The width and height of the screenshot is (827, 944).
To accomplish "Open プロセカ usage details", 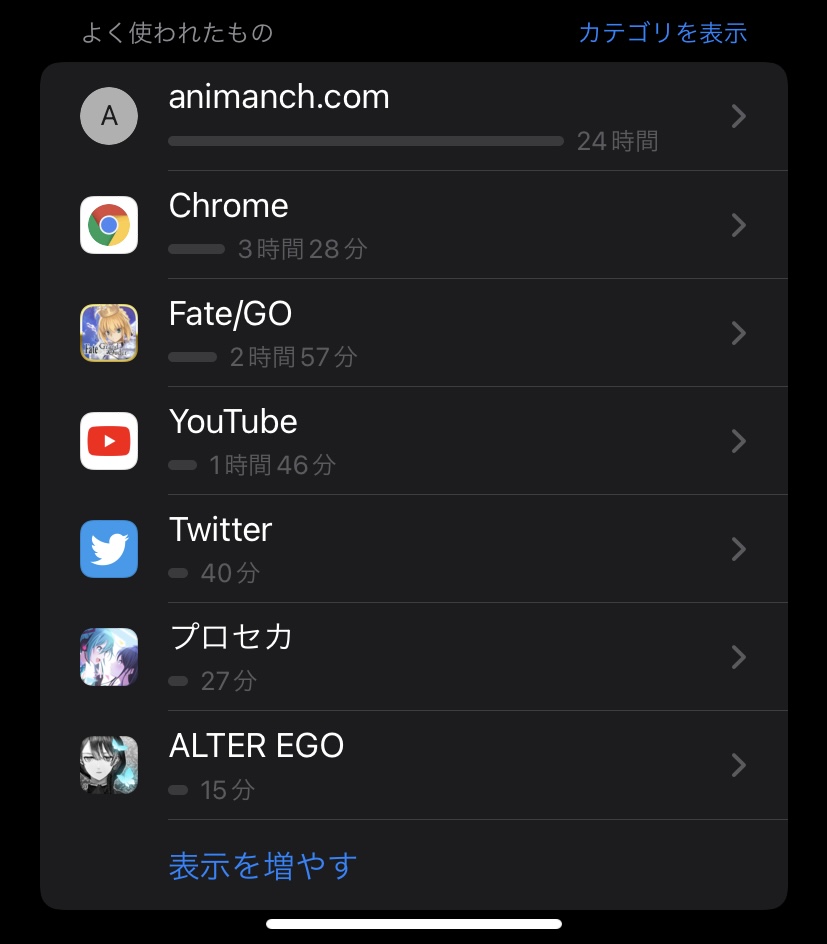I will (413, 657).
